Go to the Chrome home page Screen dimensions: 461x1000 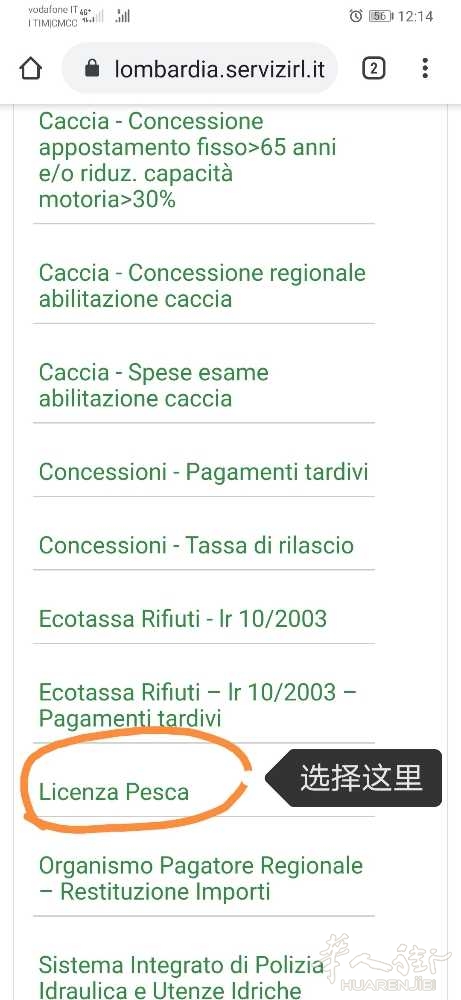[31, 69]
